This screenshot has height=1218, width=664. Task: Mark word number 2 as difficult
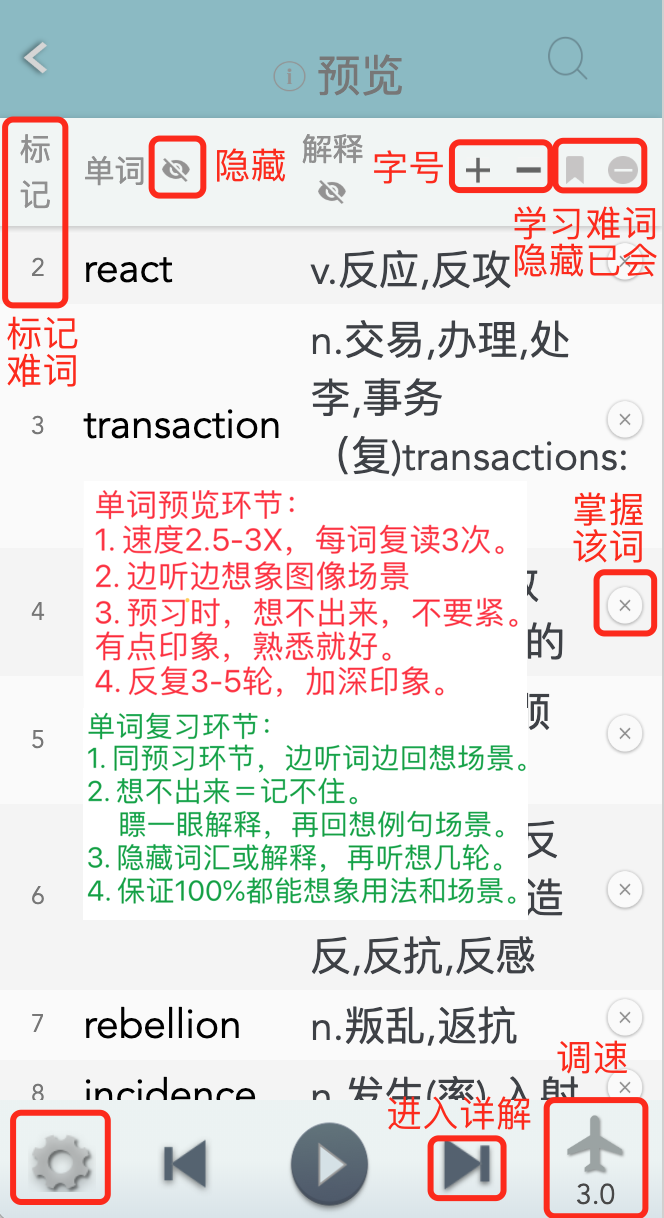37,268
